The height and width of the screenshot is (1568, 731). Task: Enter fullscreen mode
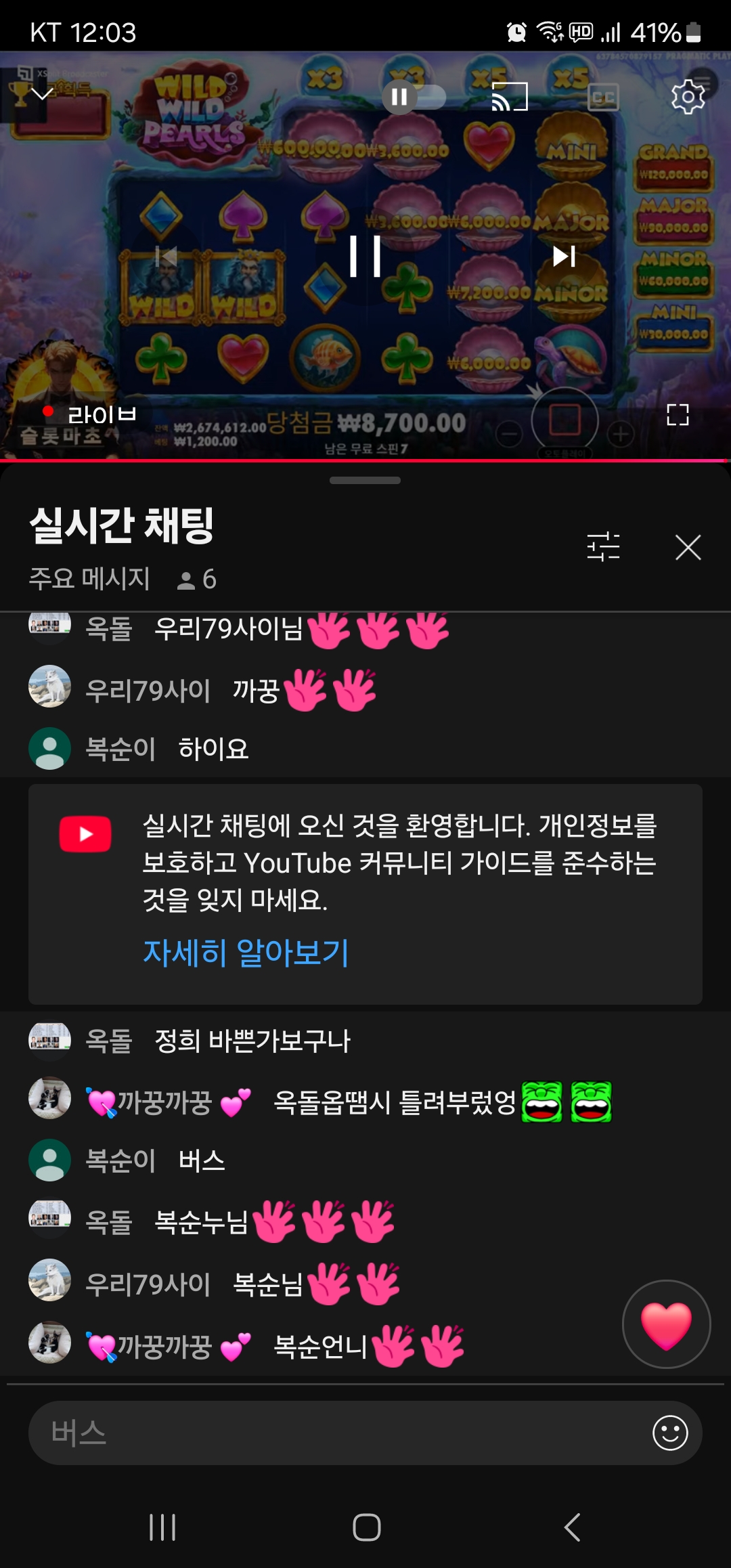pyautogui.click(x=677, y=414)
